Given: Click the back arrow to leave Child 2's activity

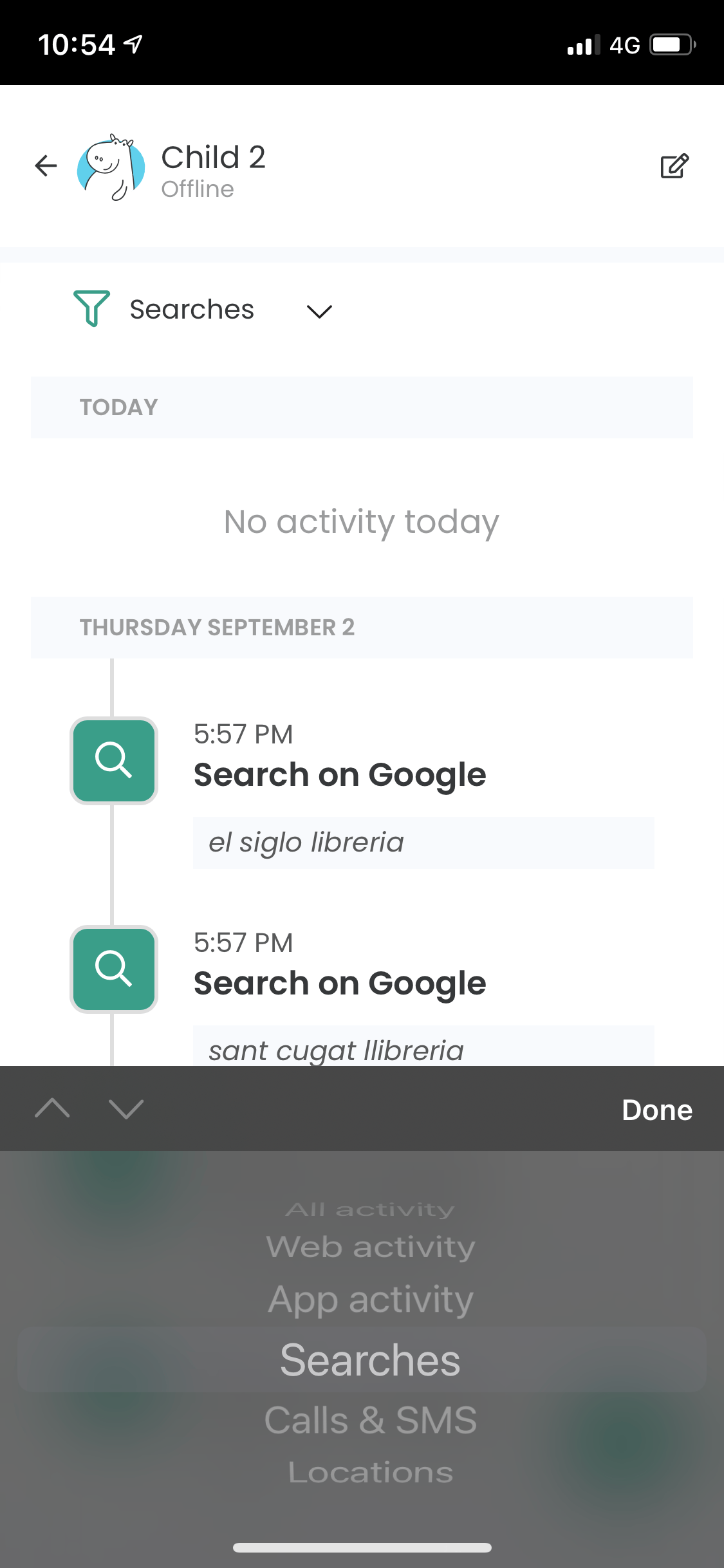Looking at the screenshot, I should [45, 166].
